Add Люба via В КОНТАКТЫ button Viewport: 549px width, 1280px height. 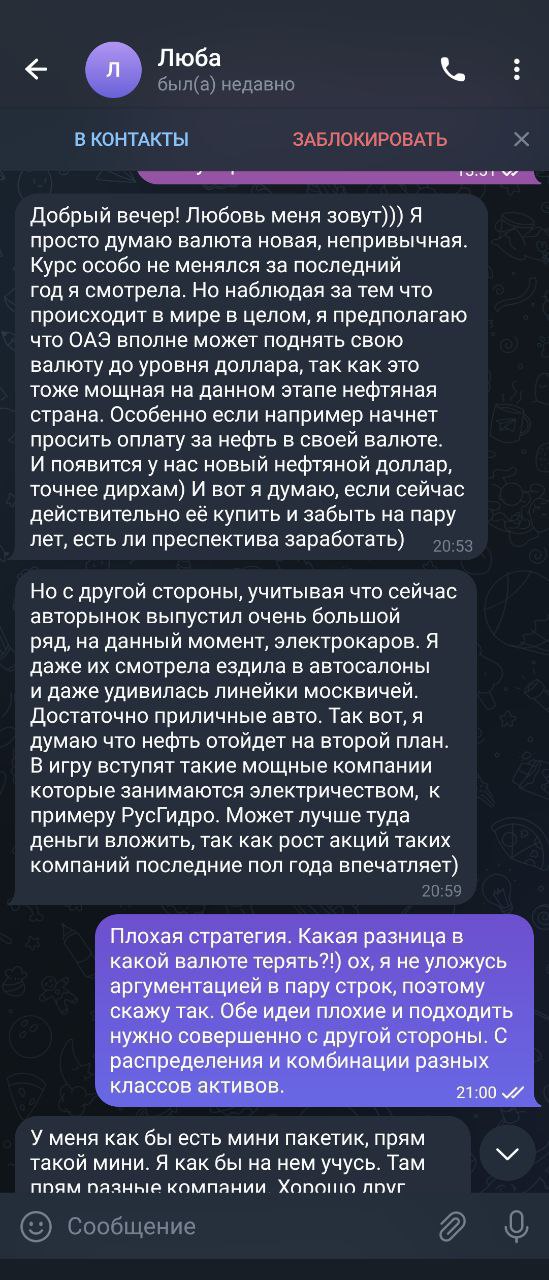point(131,140)
